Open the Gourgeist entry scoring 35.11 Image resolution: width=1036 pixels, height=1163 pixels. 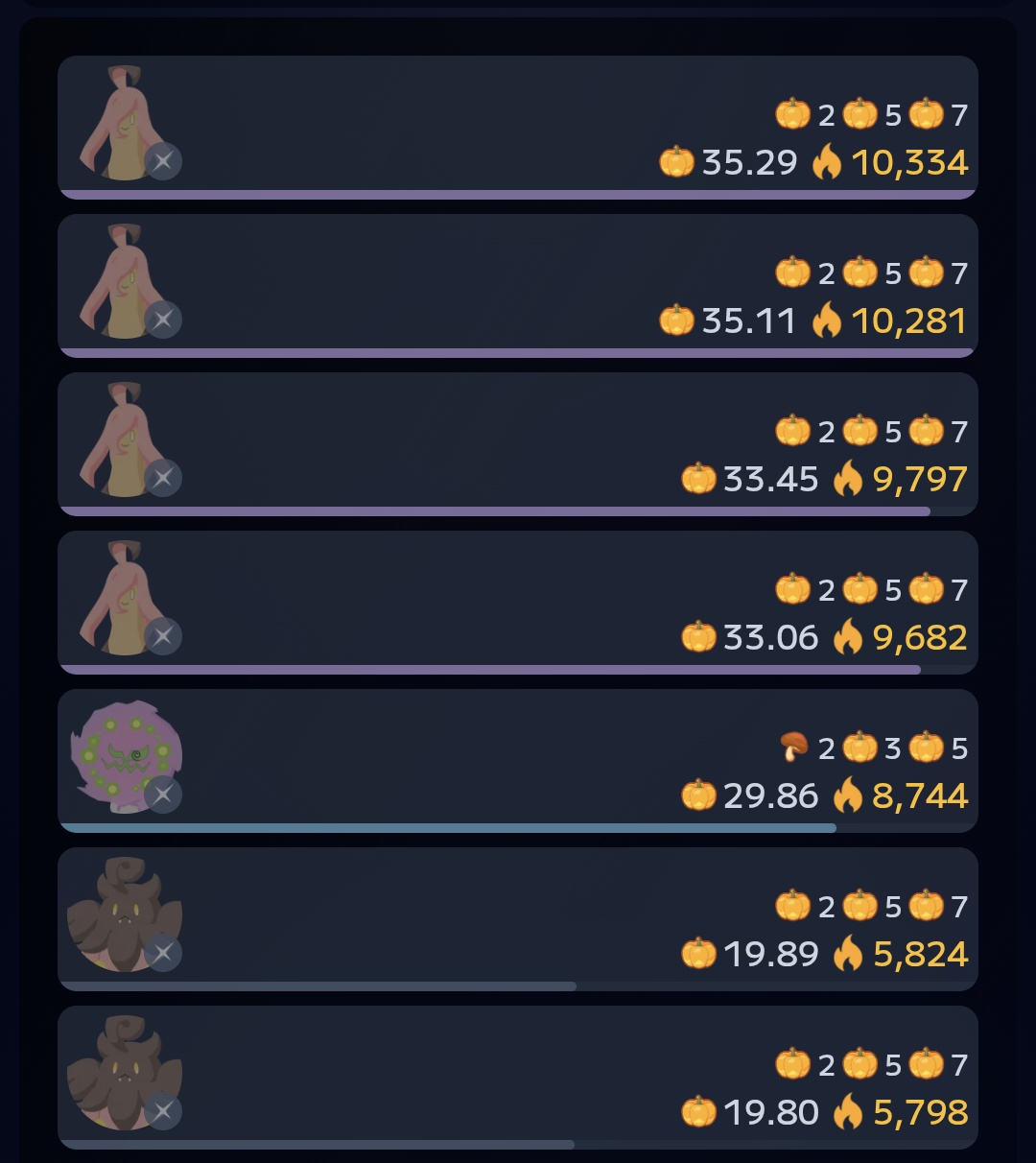click(x=518, y=283)
